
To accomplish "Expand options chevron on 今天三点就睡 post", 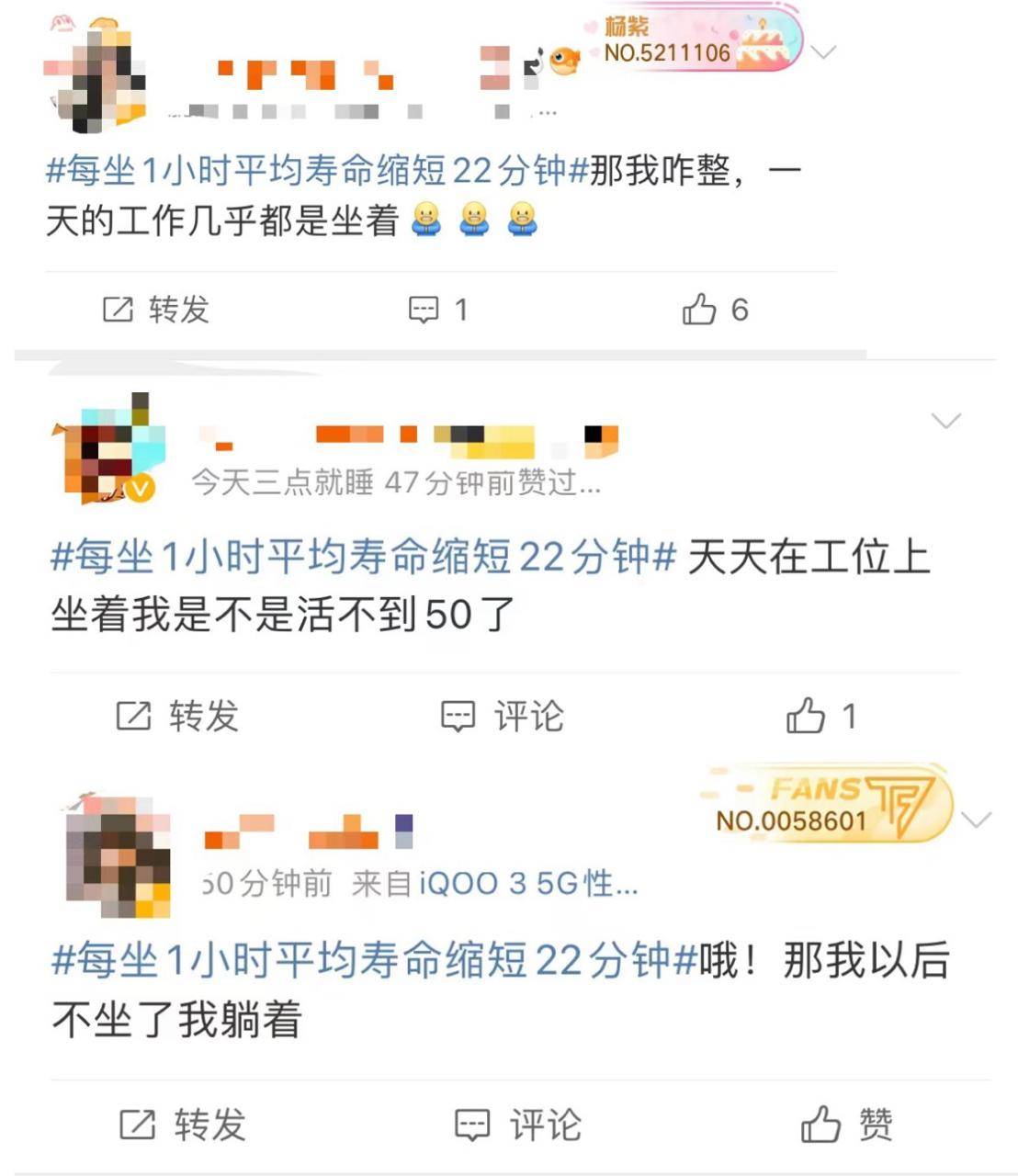I will click(x=945, y=421).
